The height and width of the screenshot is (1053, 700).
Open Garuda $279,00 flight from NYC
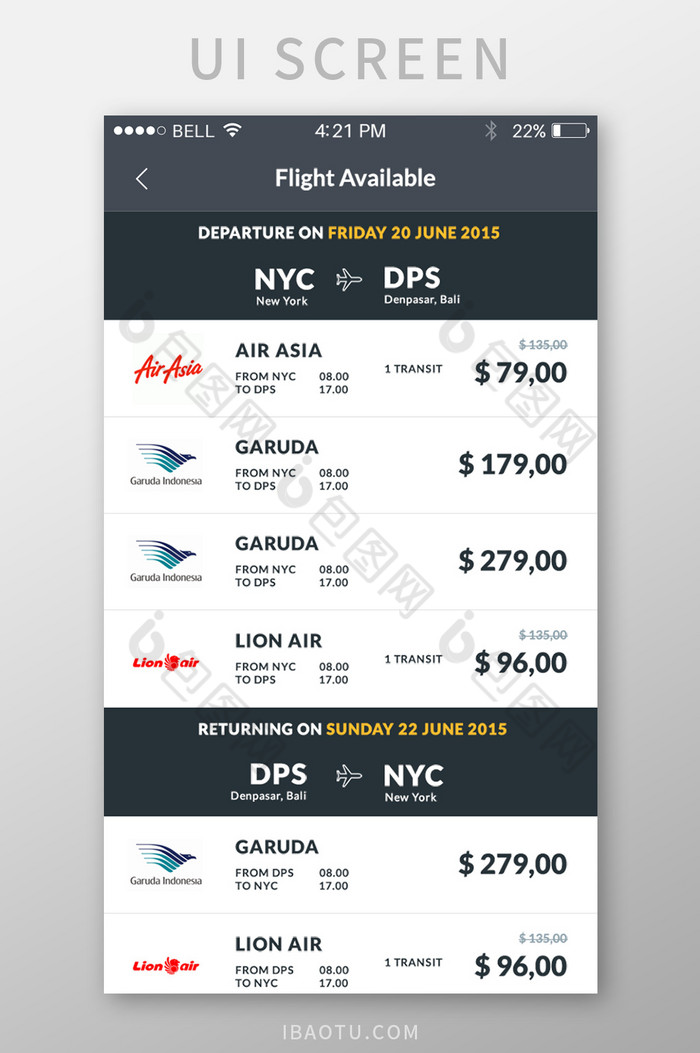[x=350, y=562]
